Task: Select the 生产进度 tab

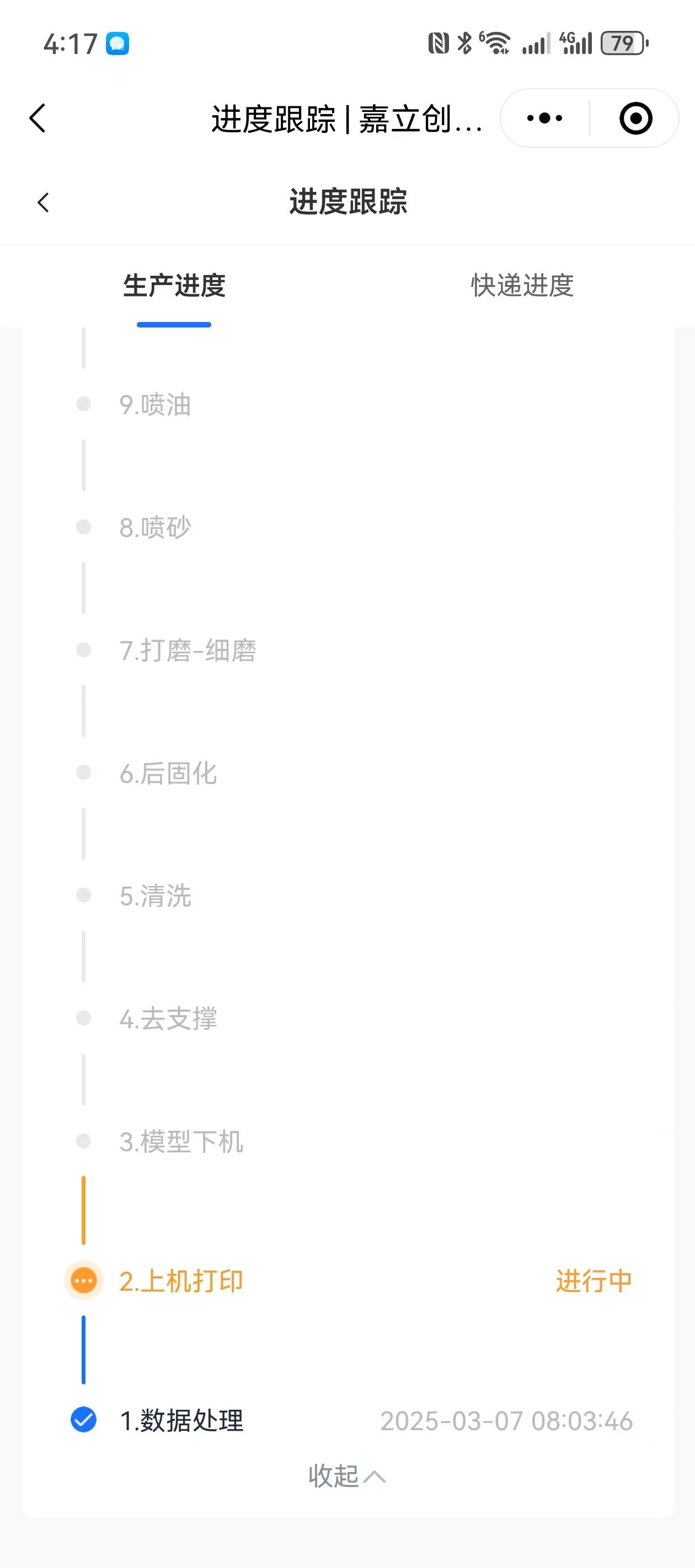Action: (x=174, y=286)
